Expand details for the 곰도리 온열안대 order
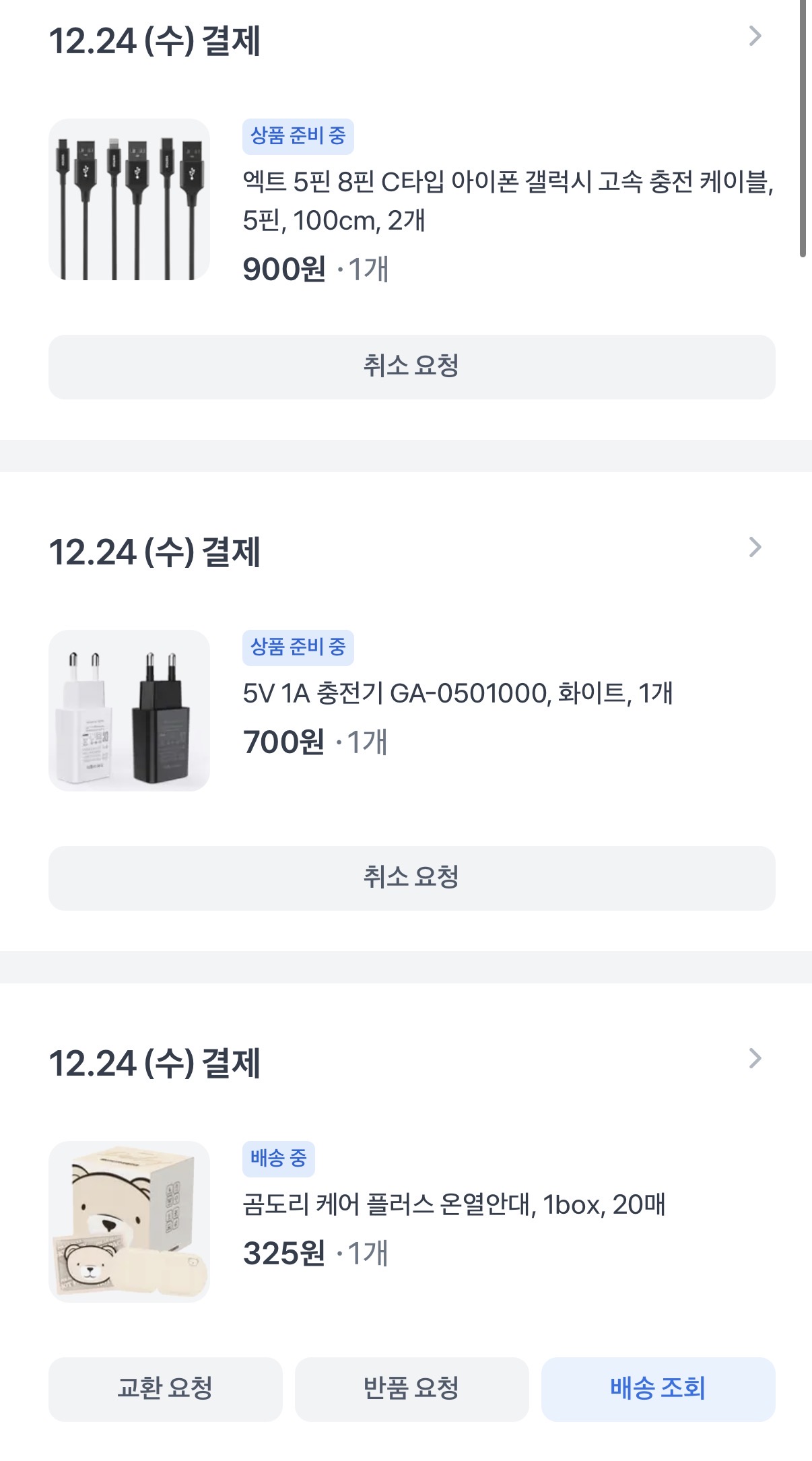Image resolution: width=812 pixels, height=1461 pixels. (x=755, y=1059)
